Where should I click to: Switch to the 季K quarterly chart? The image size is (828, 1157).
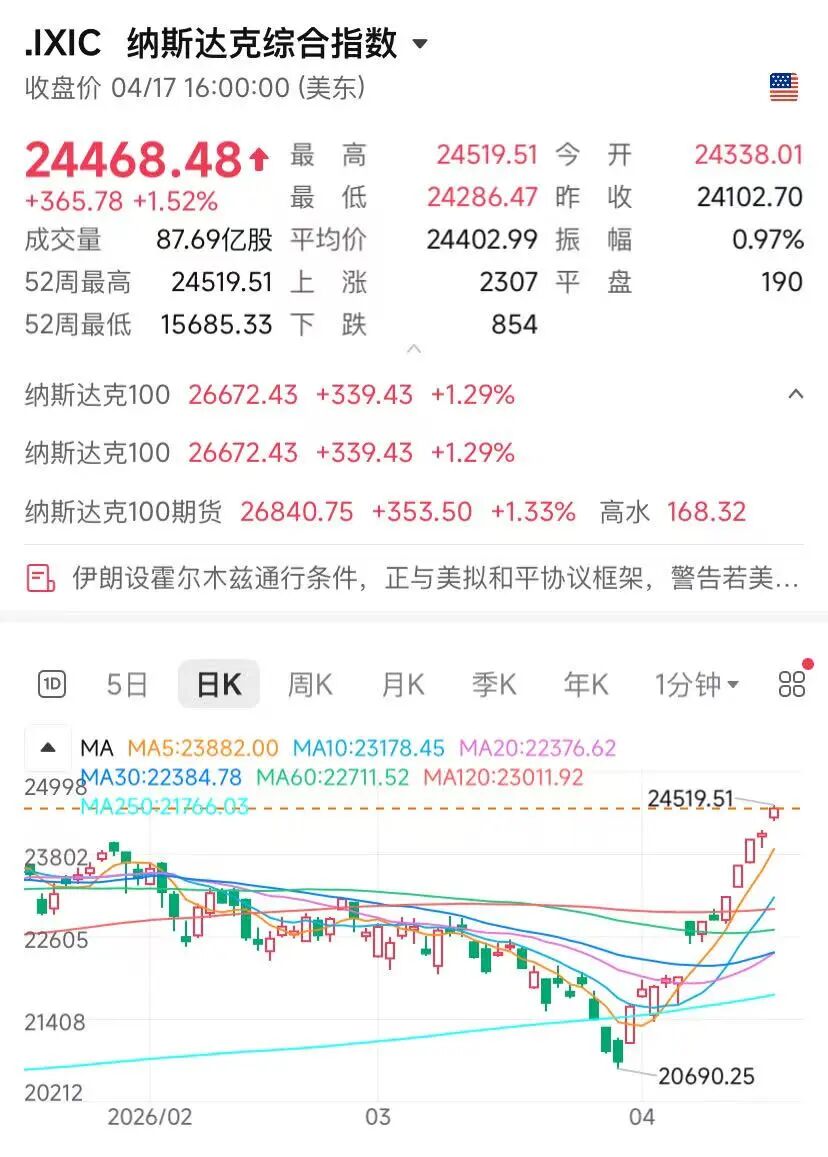494,685
